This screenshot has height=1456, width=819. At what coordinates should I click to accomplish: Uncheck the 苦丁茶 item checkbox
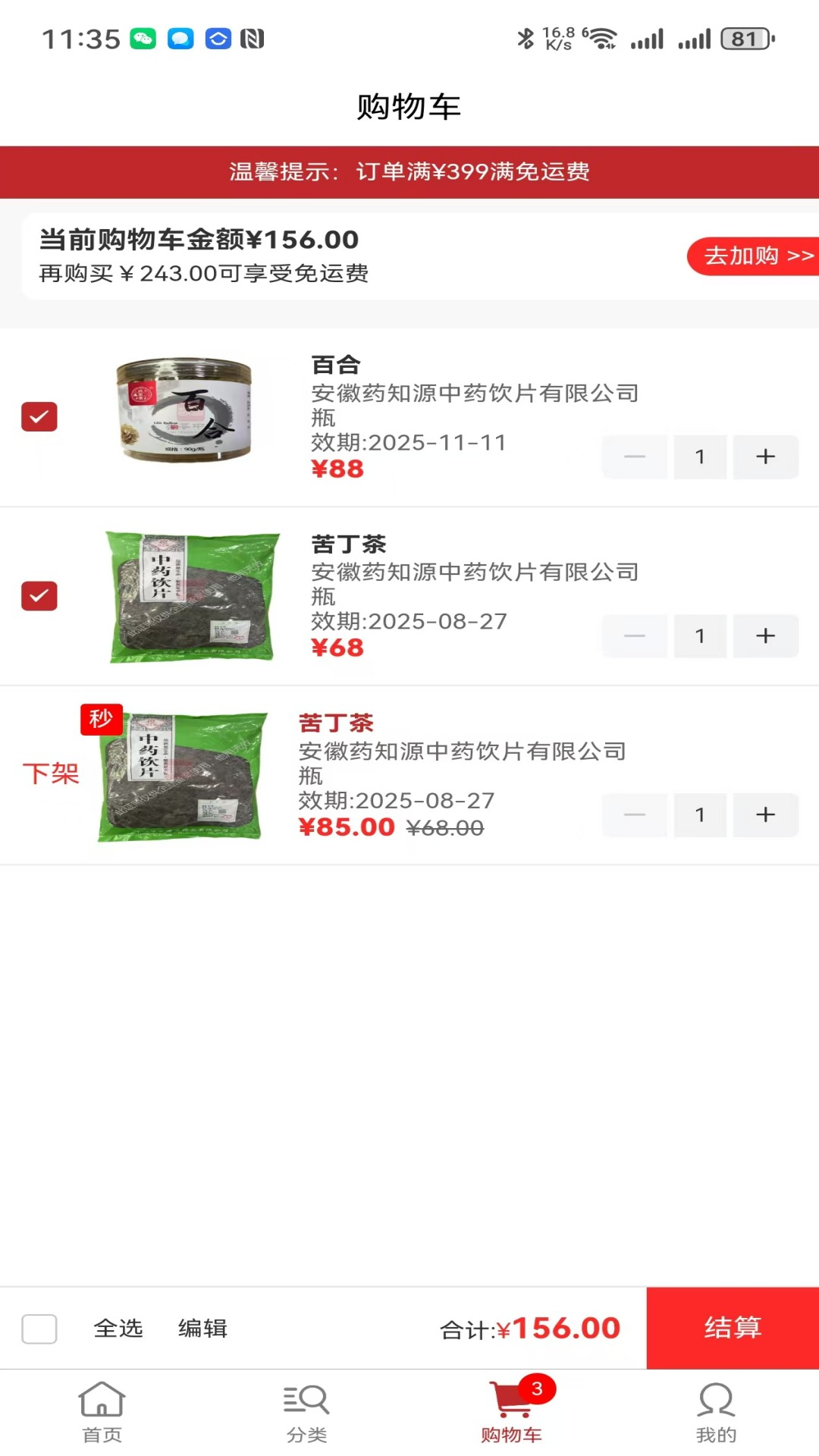[x=39, y=596]
